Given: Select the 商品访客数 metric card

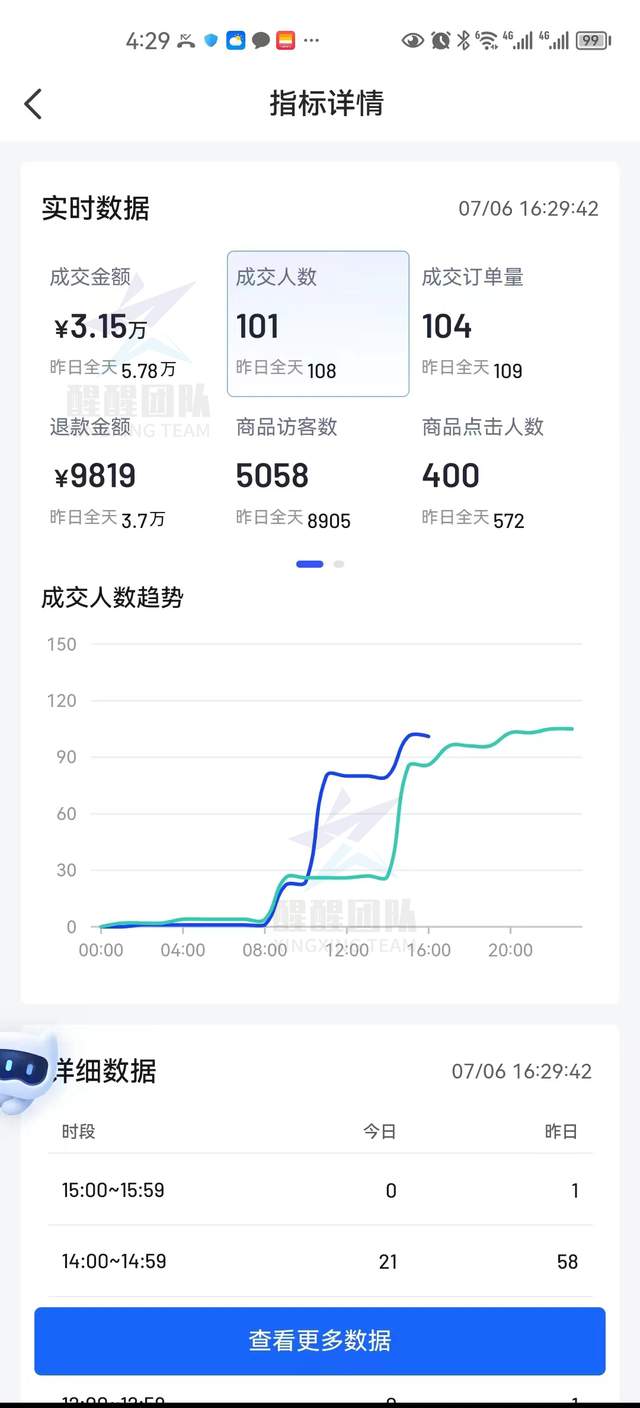Looking at the screenshot, I should click(318, 472).
